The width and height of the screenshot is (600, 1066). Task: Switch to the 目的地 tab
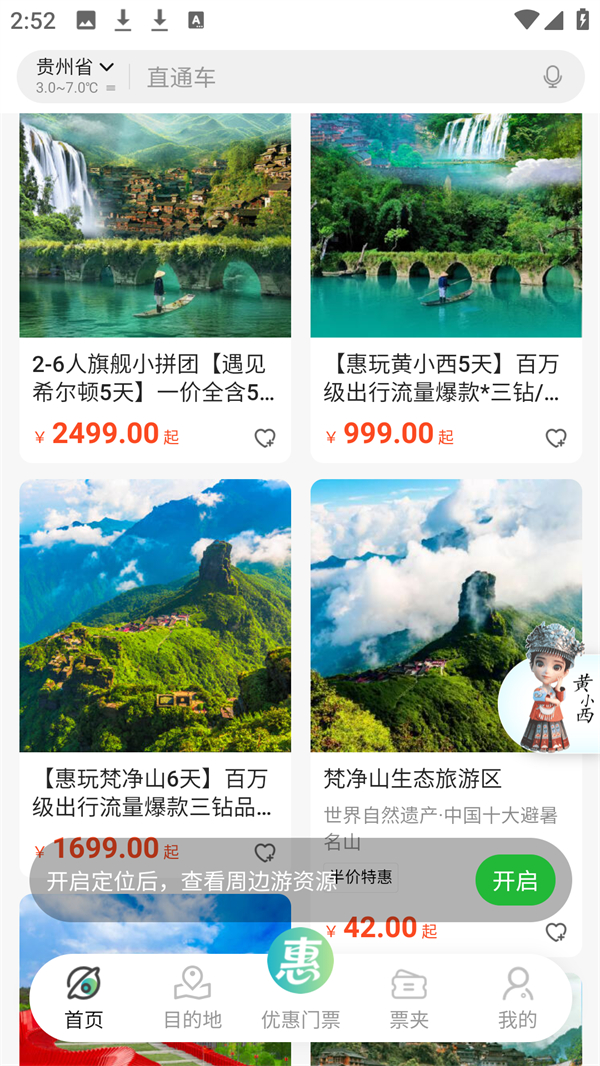pyautogui.click(x=192, y=998)
